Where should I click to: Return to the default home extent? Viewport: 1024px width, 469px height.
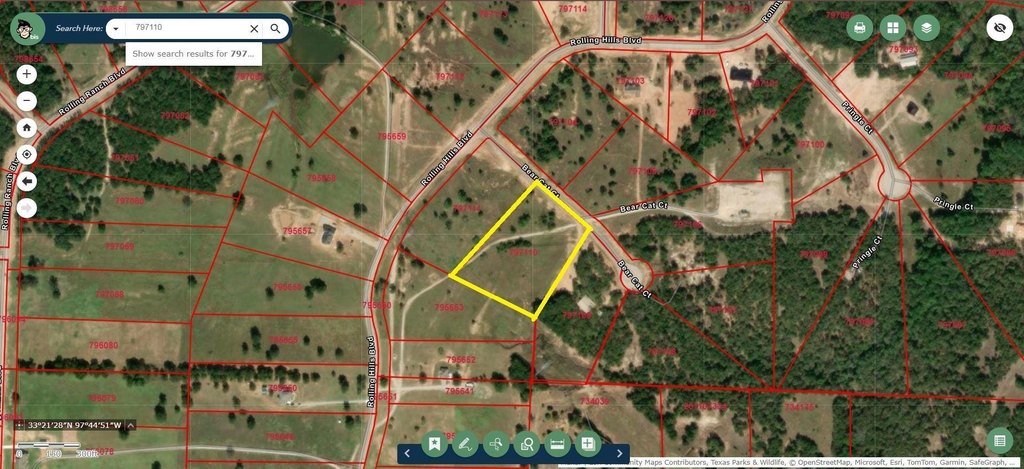click(27, 128)
